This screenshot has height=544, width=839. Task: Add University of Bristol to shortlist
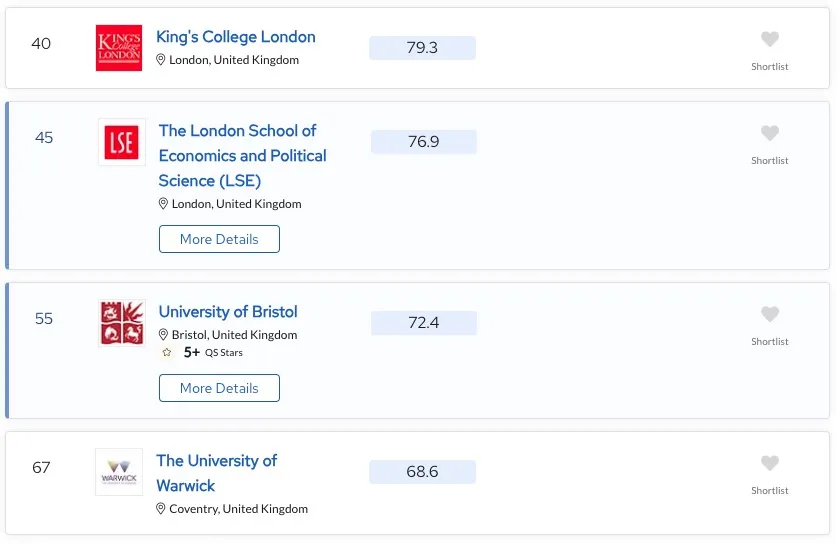coord(769,315)
